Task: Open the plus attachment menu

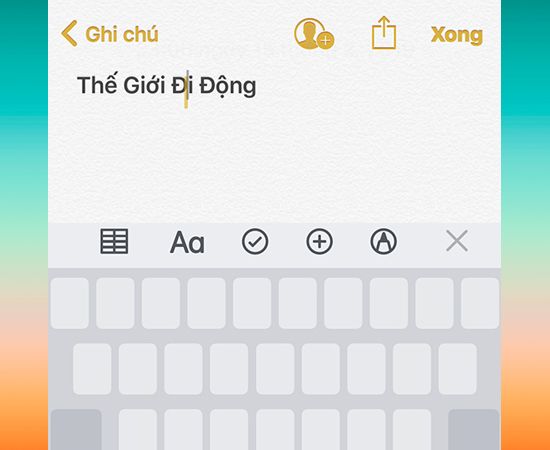Action: point(319,241)
